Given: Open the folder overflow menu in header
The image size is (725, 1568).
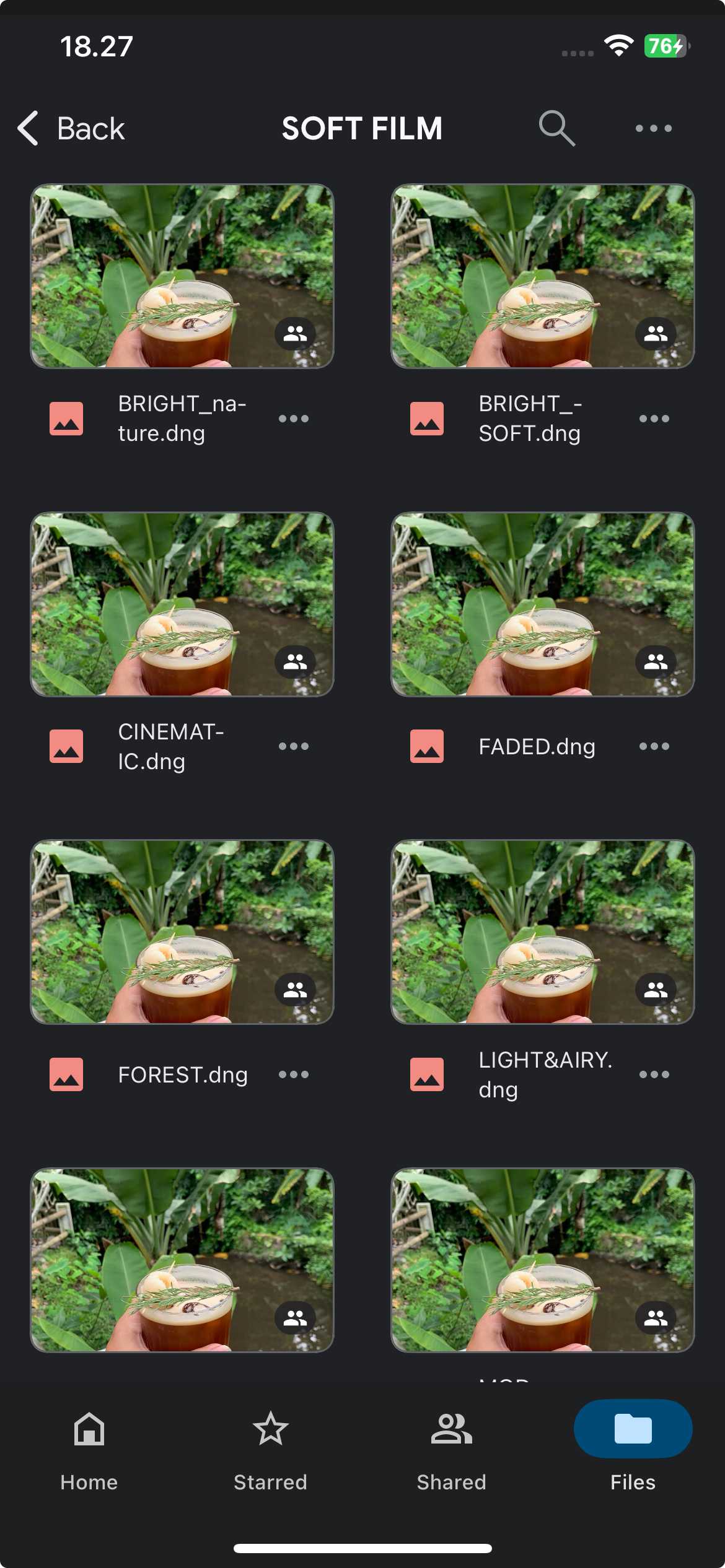Looking at the screenshot, I should point(653,128).
